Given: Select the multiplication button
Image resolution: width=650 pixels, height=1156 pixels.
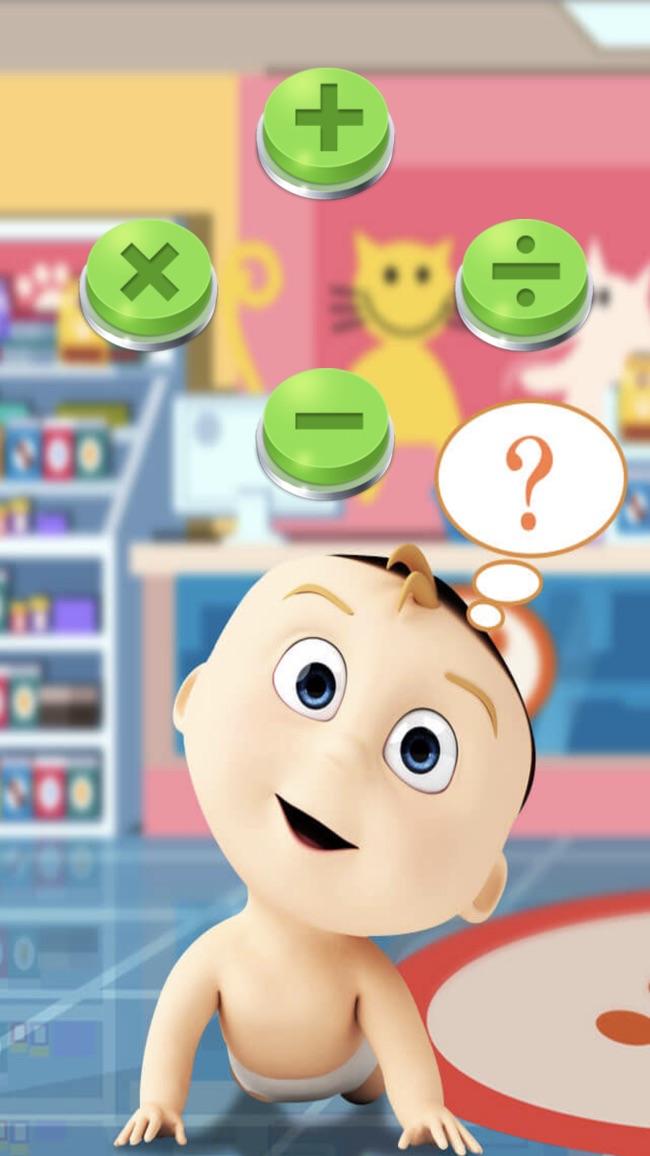Looking at the screenshot, I should click(149, 278).
